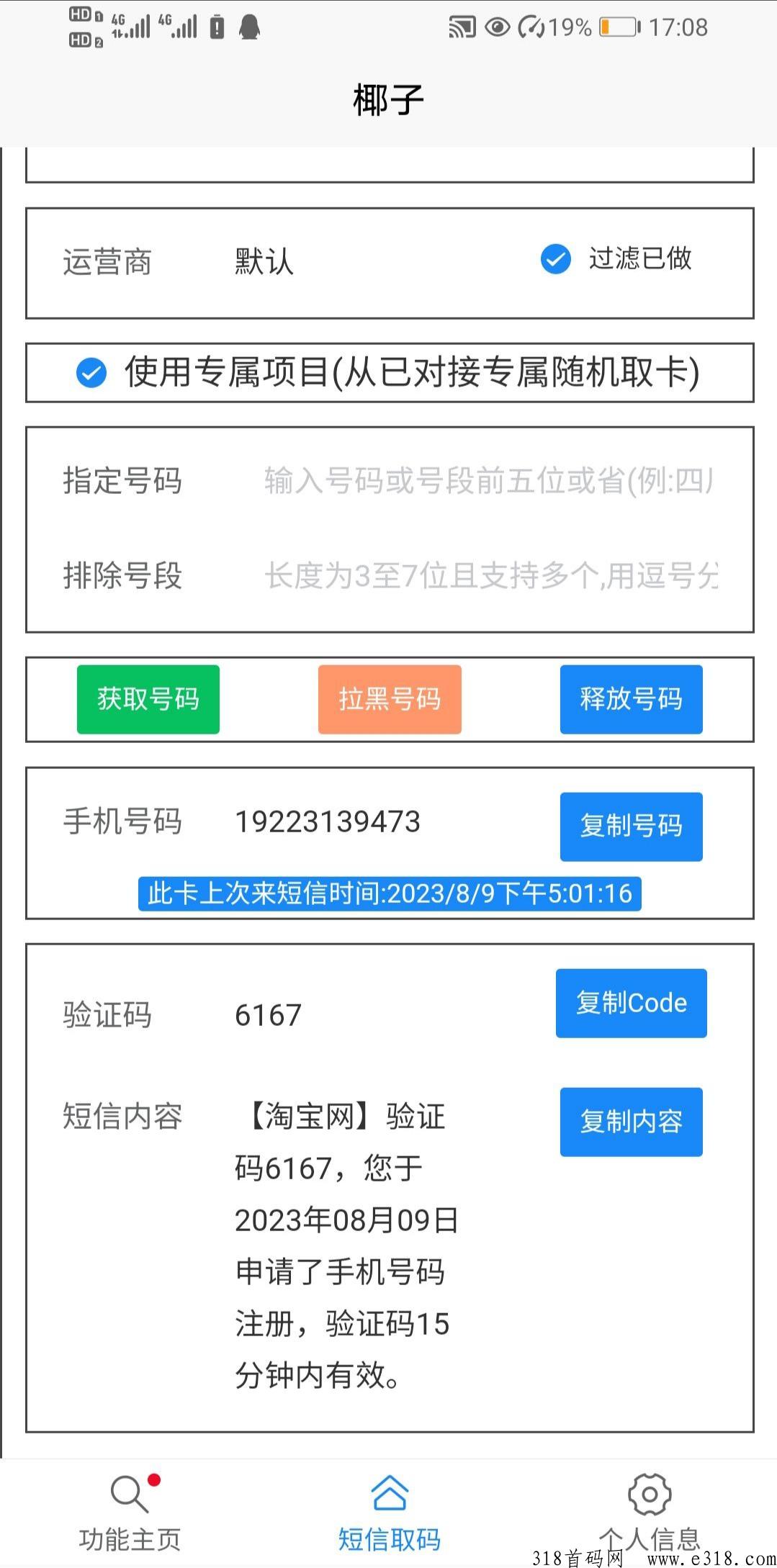The image size is (777, 1568).
Task: Copy the phone number with 复制号码
Action: [x=632, y=826]
